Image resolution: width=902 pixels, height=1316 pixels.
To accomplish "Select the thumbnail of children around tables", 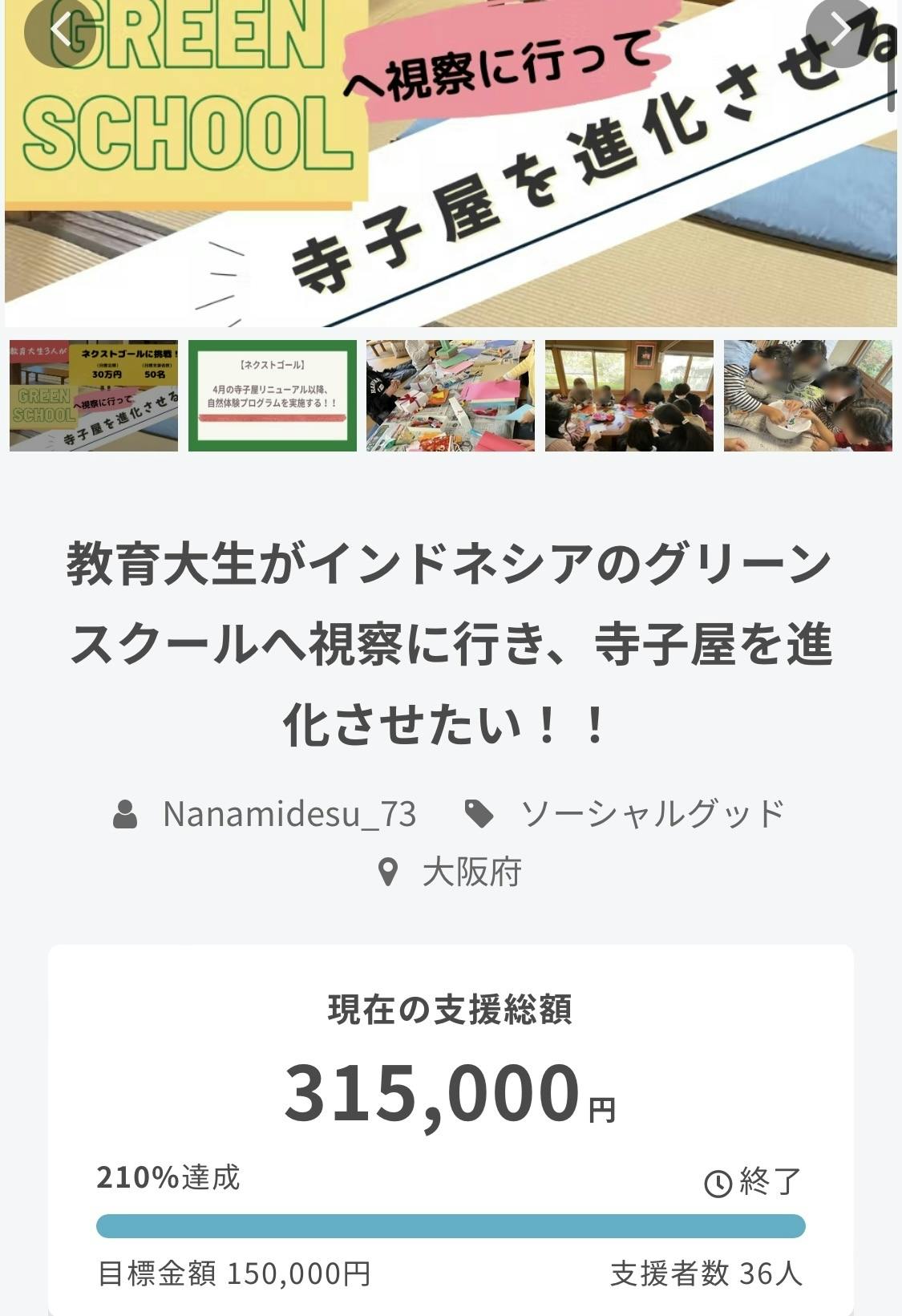I will click(x=629, y=395).
